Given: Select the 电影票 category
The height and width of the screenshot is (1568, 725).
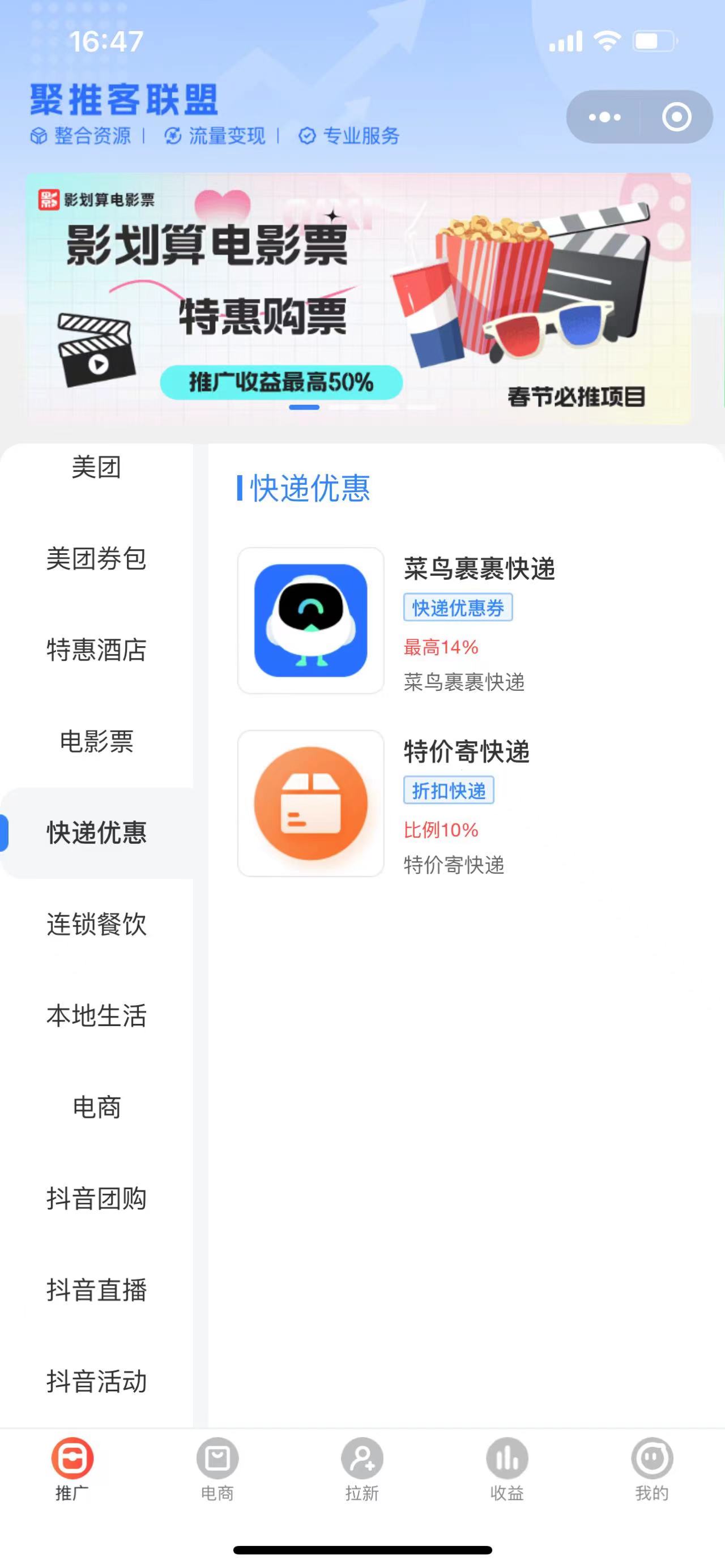Looking at the screenshot, I should (x=96, y=741).
